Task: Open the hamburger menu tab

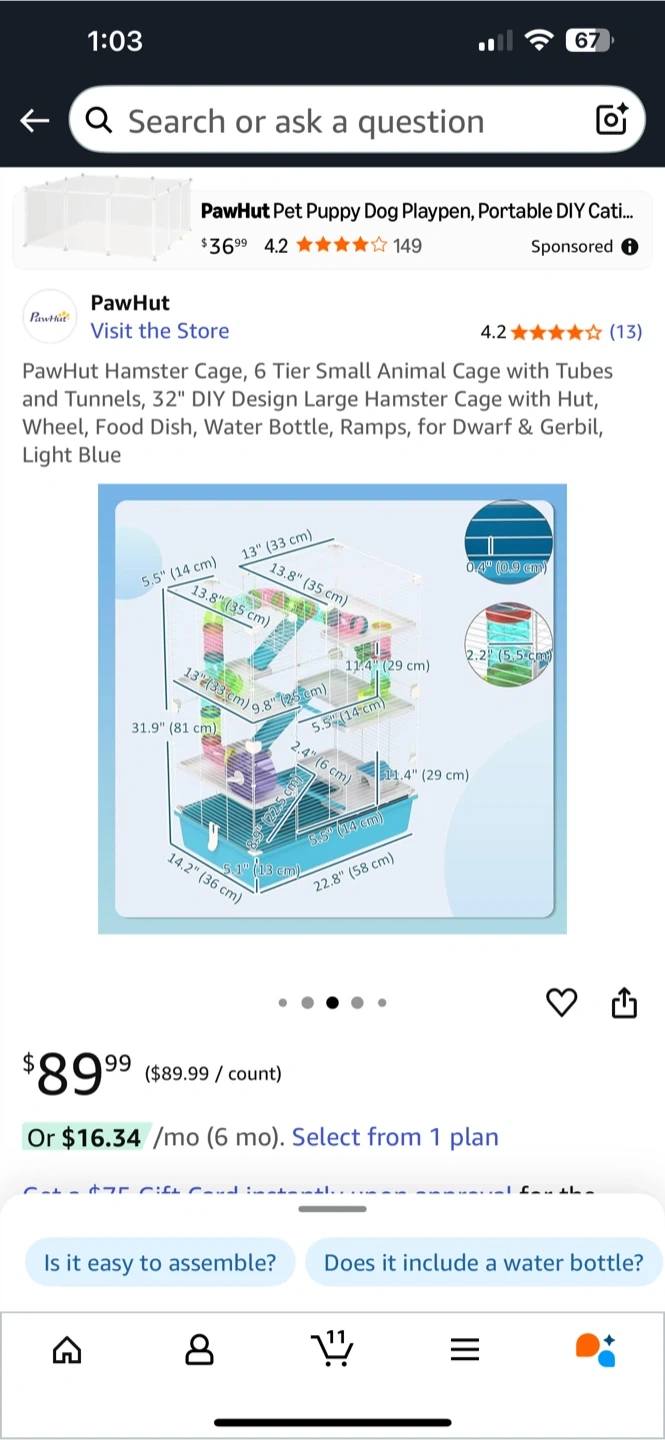Action: [x=465, y=1350]
